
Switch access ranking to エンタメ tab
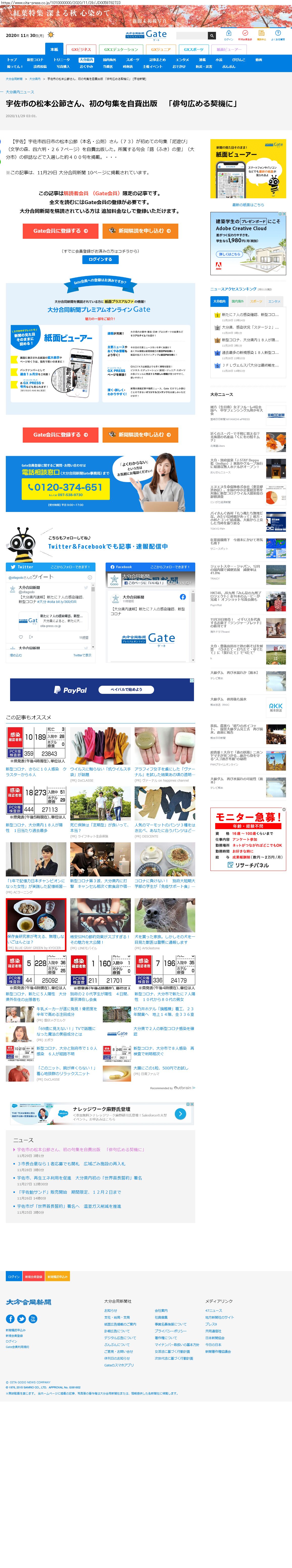click(x=274, y=301)
